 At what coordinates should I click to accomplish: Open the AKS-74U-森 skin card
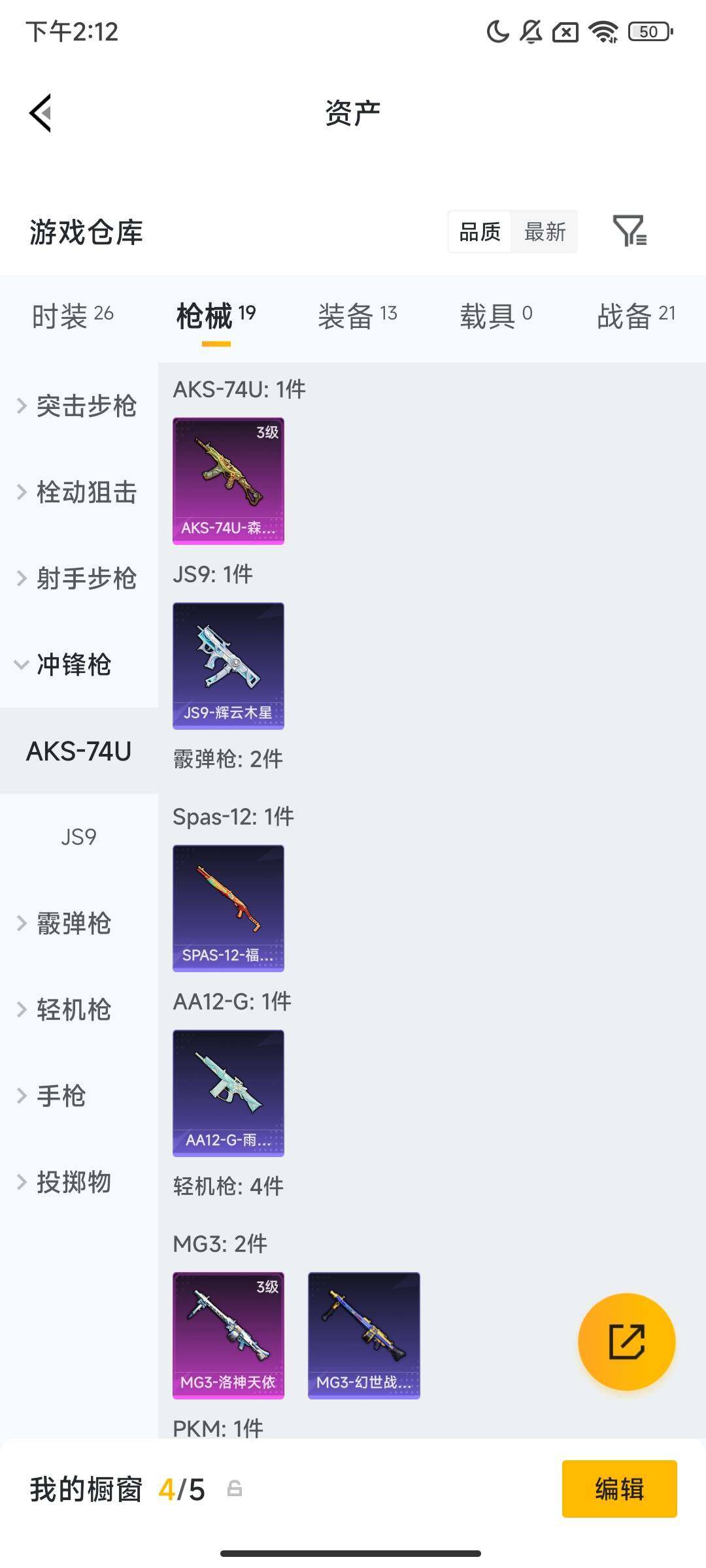[228, 481]
